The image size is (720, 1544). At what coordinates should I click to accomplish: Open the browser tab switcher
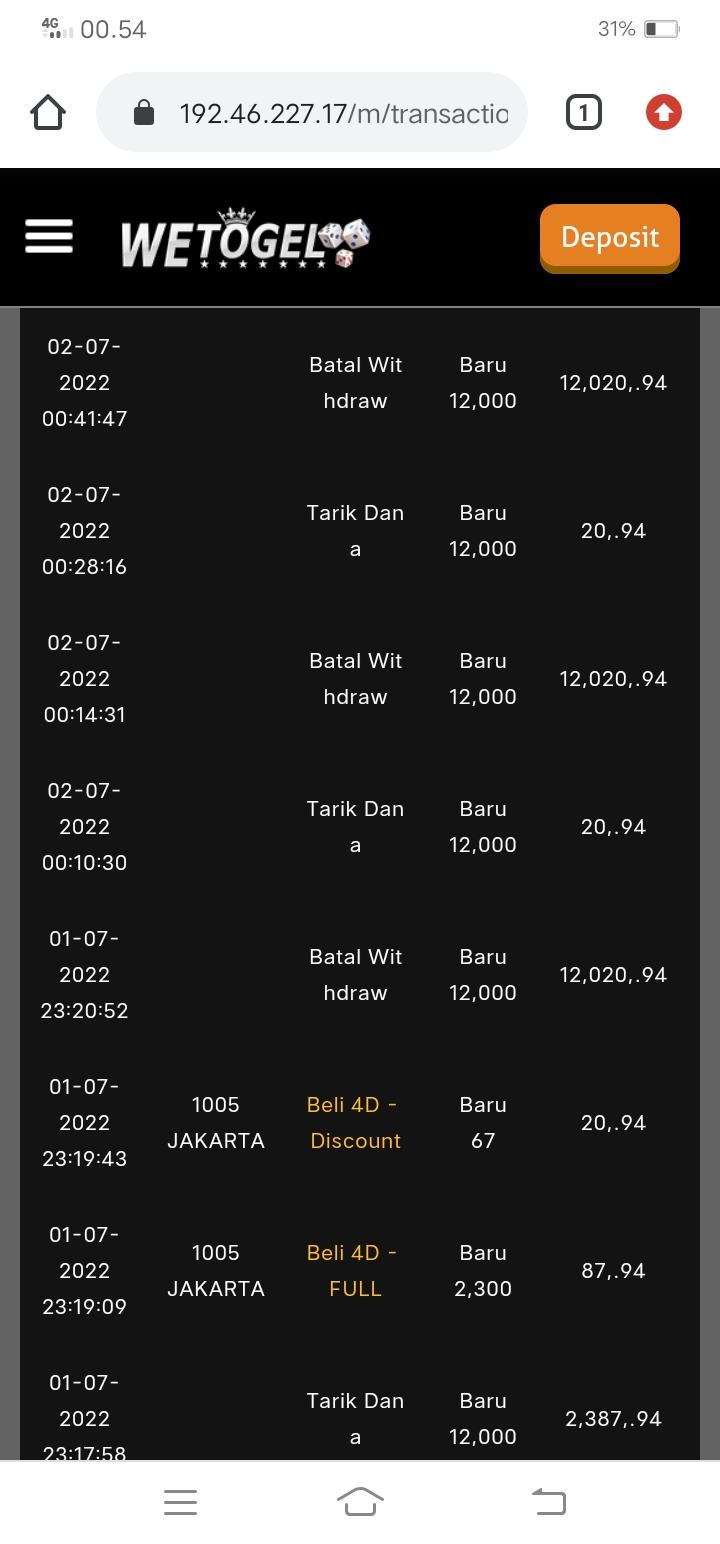[x=584, y=113]
